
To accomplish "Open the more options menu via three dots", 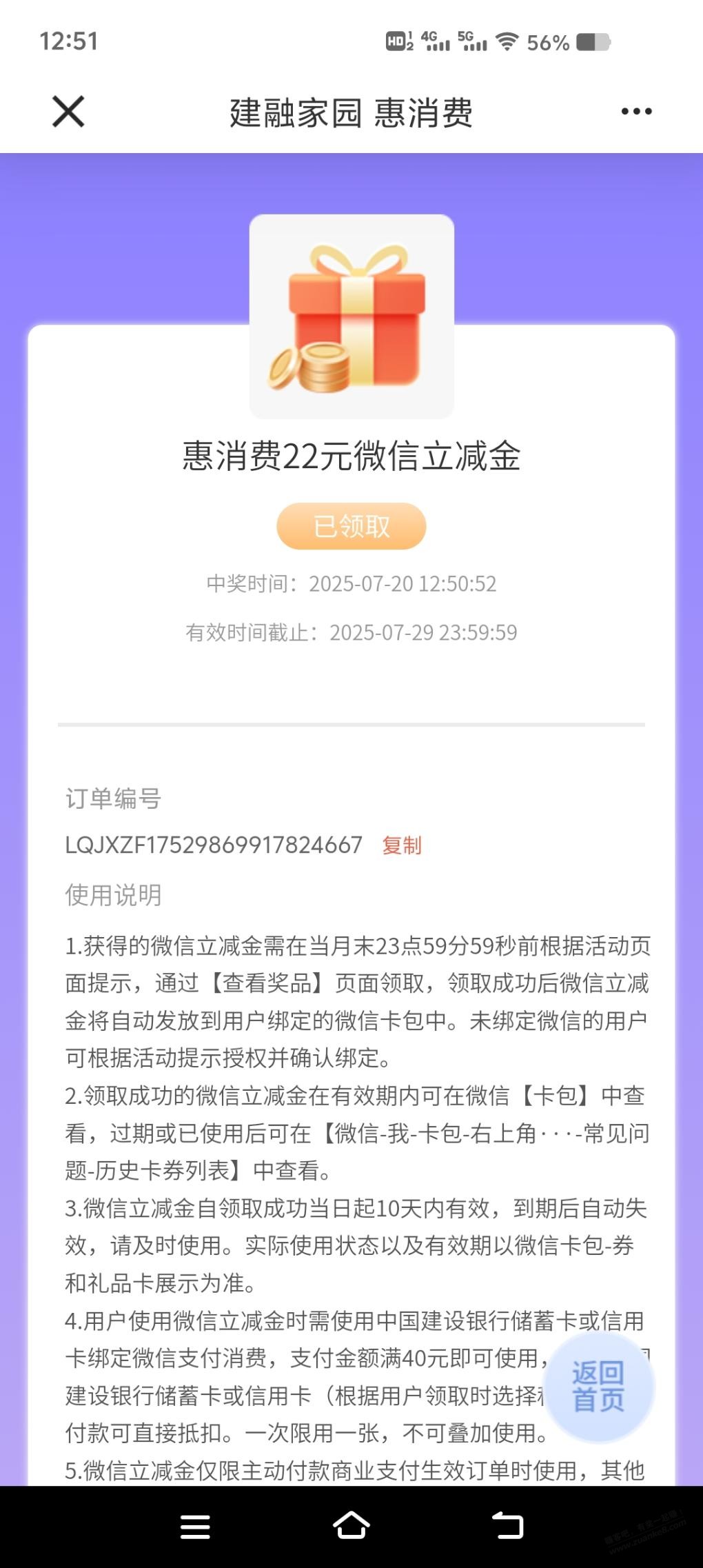I will tap(634, 110).
